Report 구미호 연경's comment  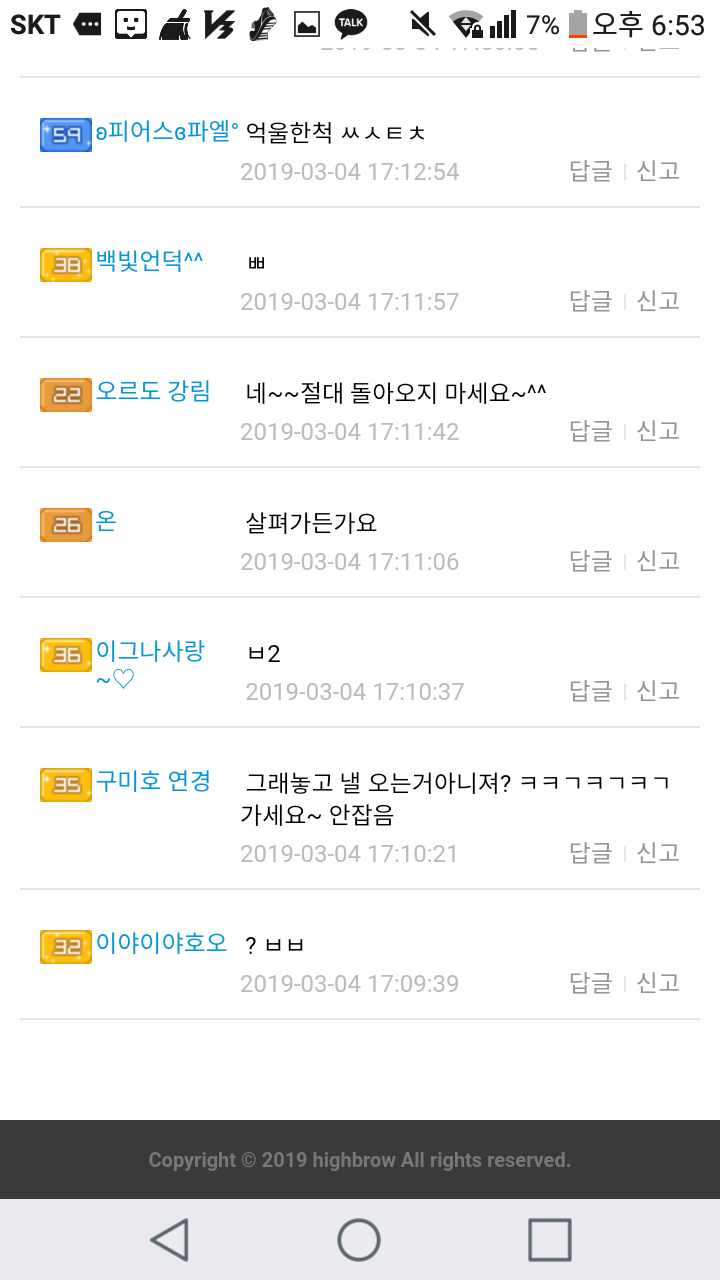(x=658, y=853)
